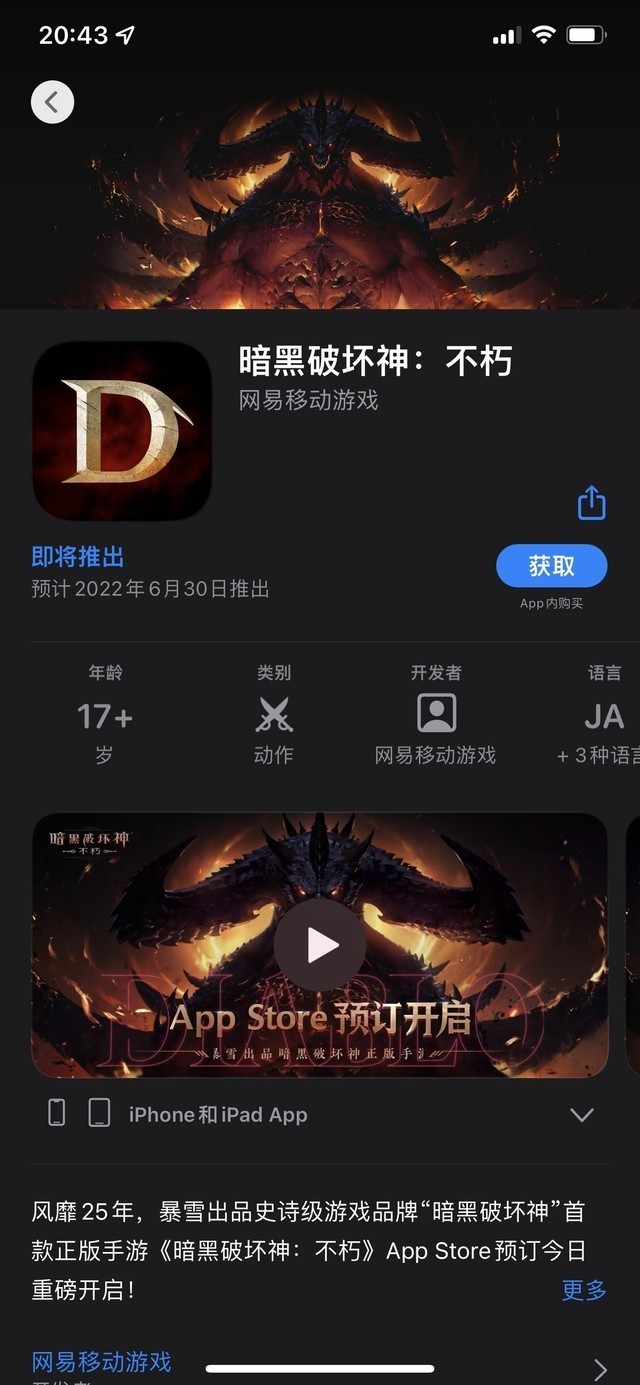The height and width of the screenshot is (1385, 640).
Task: Expand the iPhone和iPad App compatibility row
Action: pyautogui.click(x=581, y=1114)
